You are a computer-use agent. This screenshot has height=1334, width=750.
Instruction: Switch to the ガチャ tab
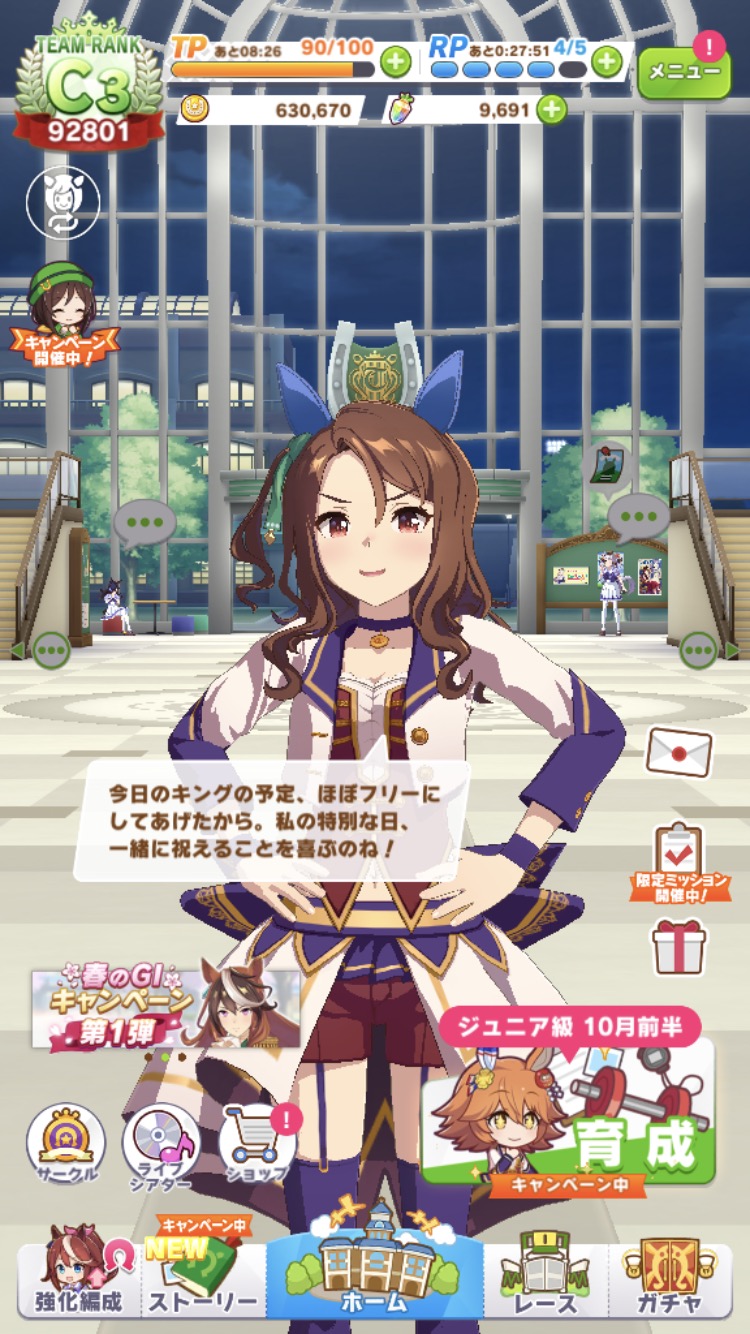671,1281
